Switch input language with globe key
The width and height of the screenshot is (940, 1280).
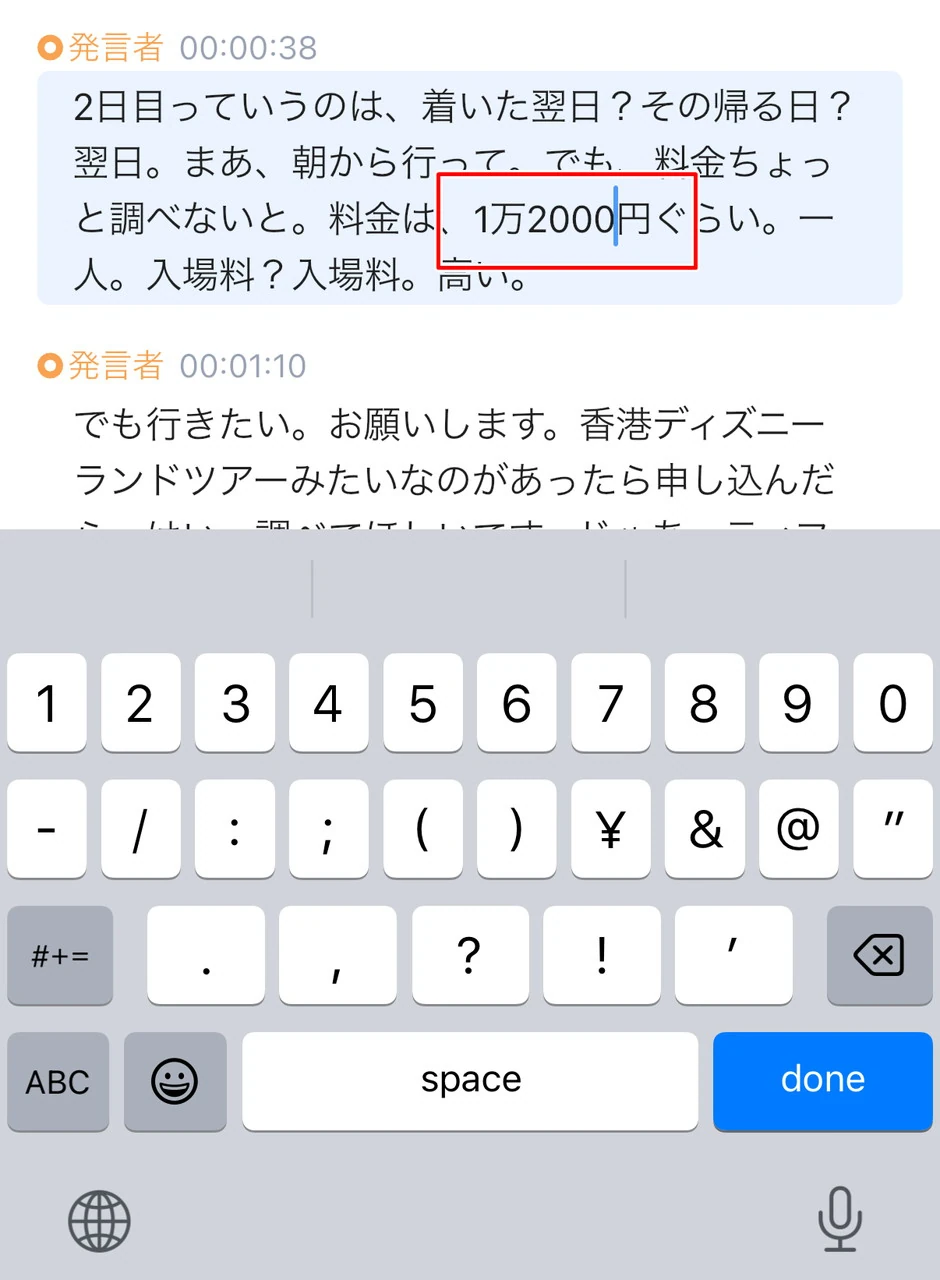click(x=99, y=1220)
